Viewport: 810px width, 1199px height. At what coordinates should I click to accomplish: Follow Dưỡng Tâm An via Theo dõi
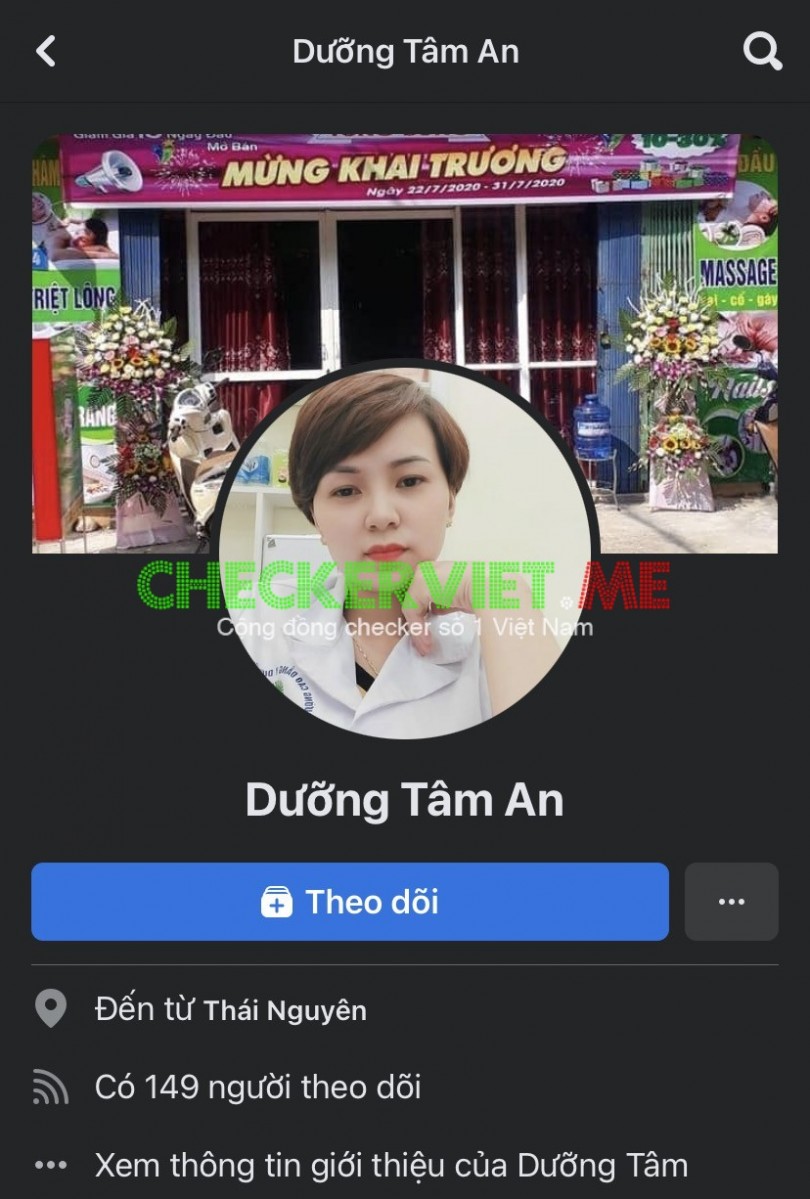tap(350, 902)
